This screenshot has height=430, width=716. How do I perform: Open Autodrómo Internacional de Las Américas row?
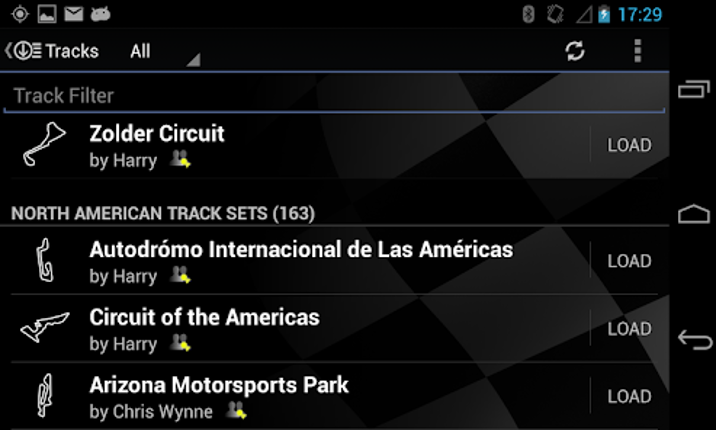click(300, 261)
